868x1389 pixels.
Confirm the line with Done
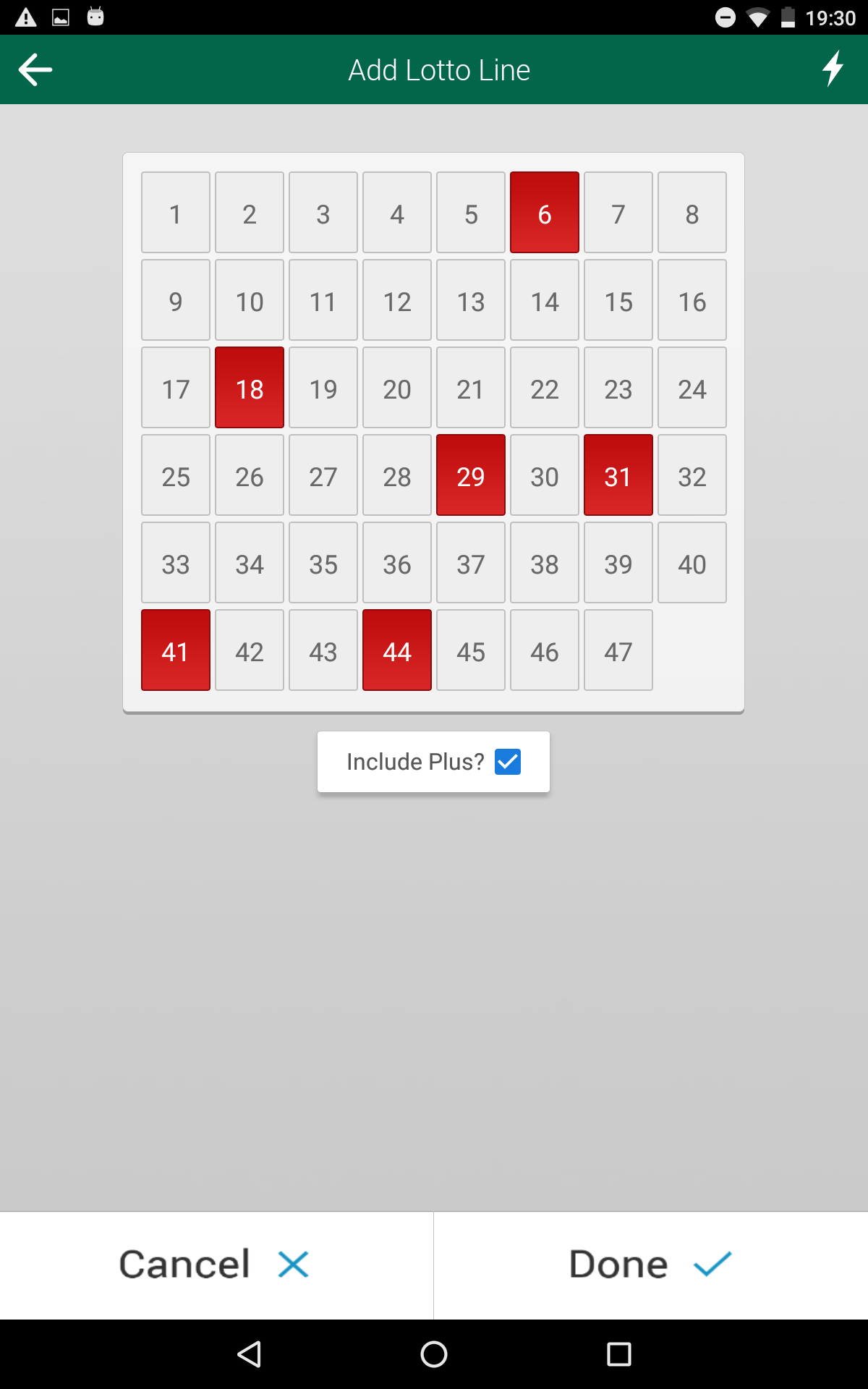click(x=651, y=1265)
